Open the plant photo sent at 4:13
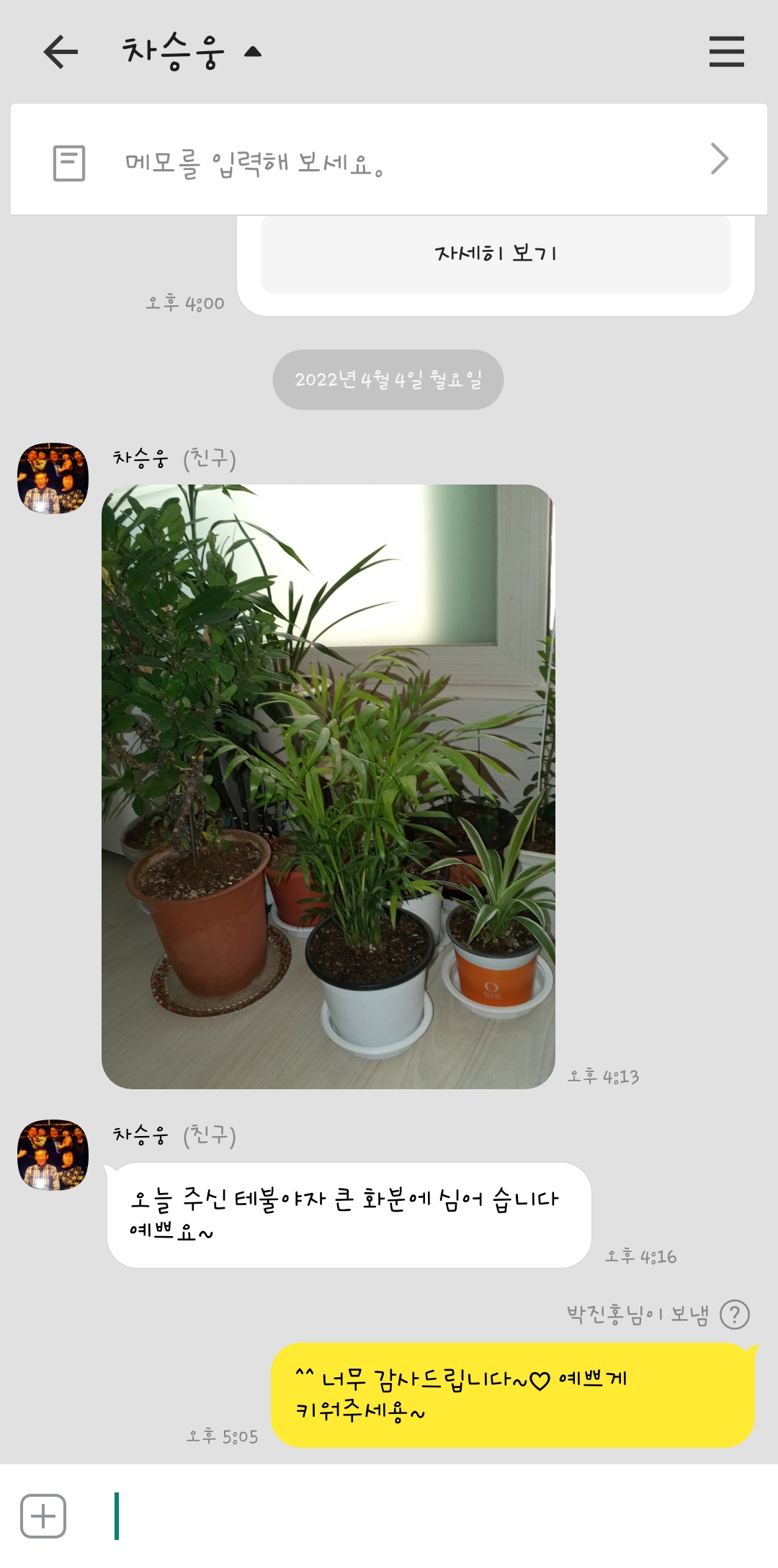778x1568 pixels. 328,786
